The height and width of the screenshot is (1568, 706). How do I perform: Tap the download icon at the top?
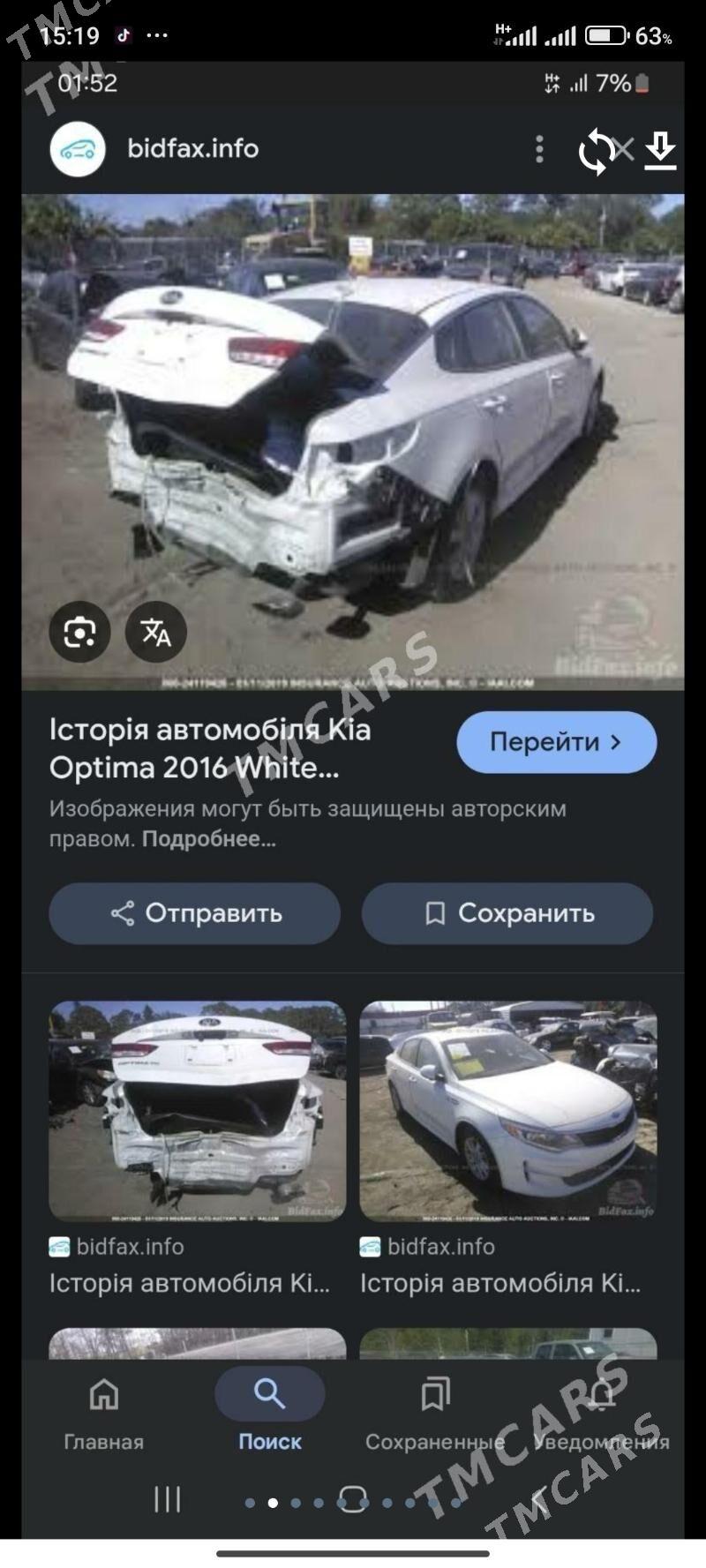660,151
